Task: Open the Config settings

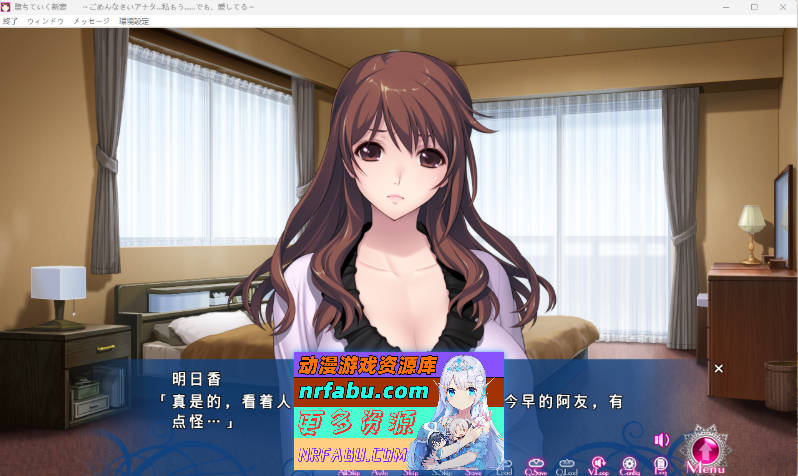Action: tap(629, 466)
